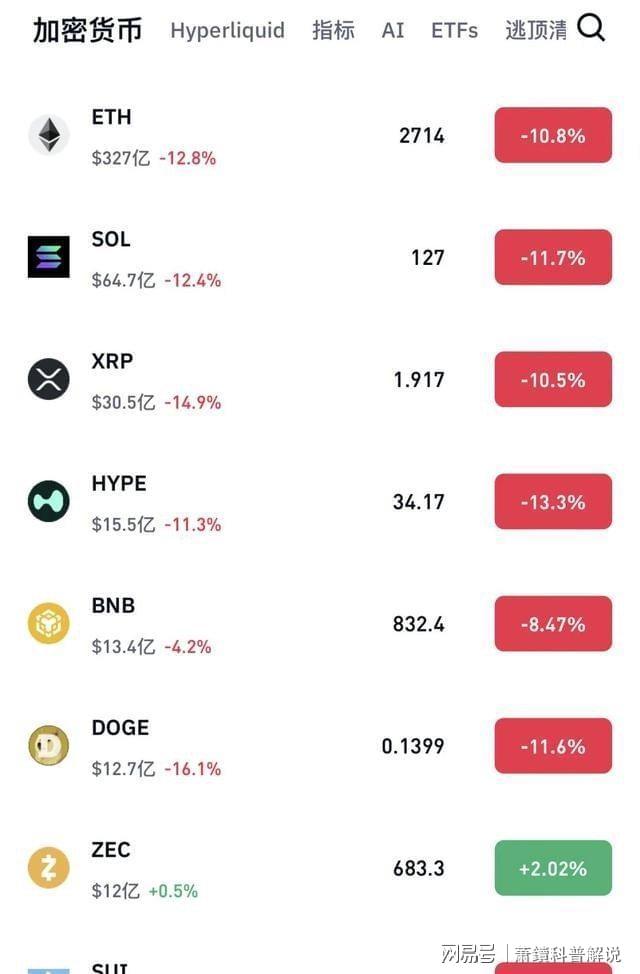Screen dimensions: 640x974
Task: Open the search magnifier icon
Action: coord(591,29)
